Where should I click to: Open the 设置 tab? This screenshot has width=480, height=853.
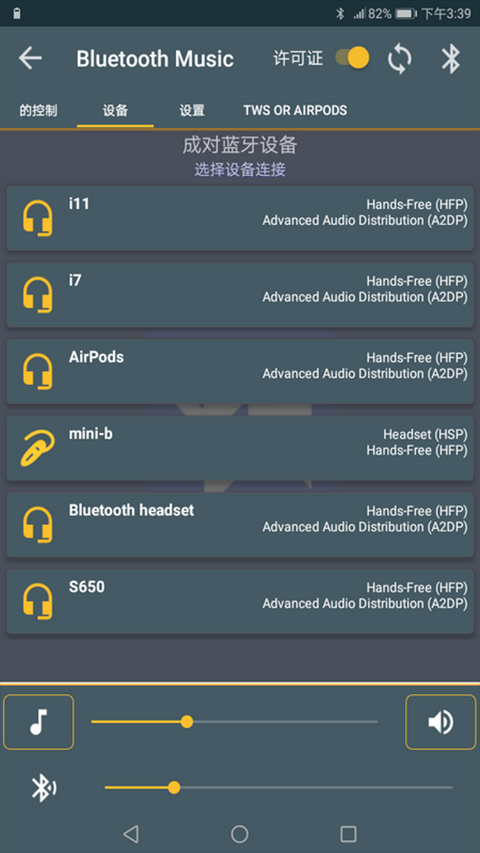[x=192, y=110]
